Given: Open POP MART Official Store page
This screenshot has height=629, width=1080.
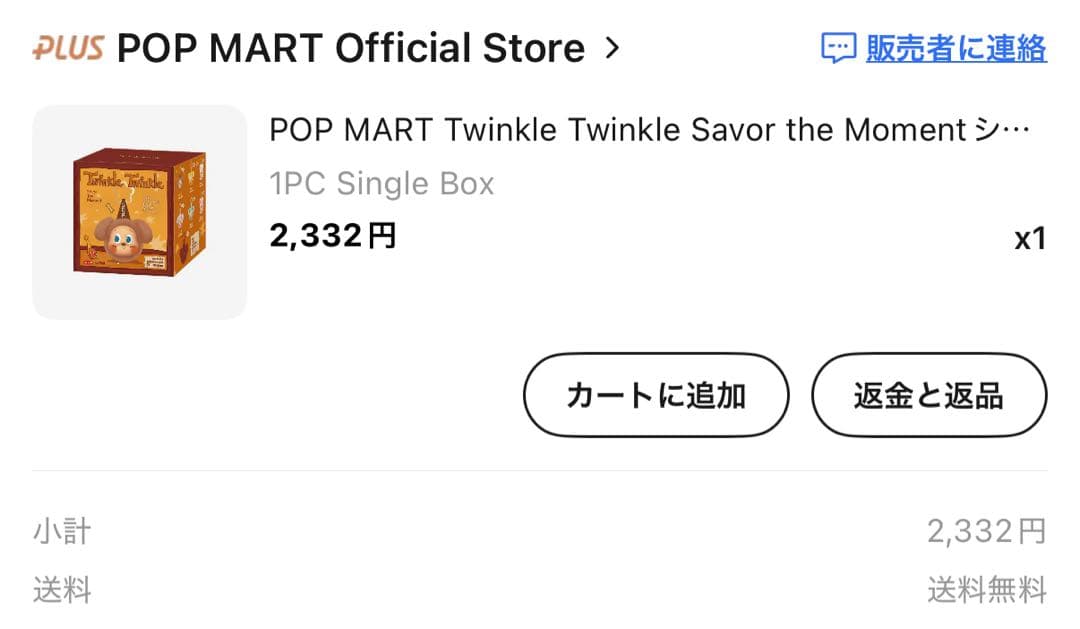Looking at the screenshot, I should [x=350, y=48].
